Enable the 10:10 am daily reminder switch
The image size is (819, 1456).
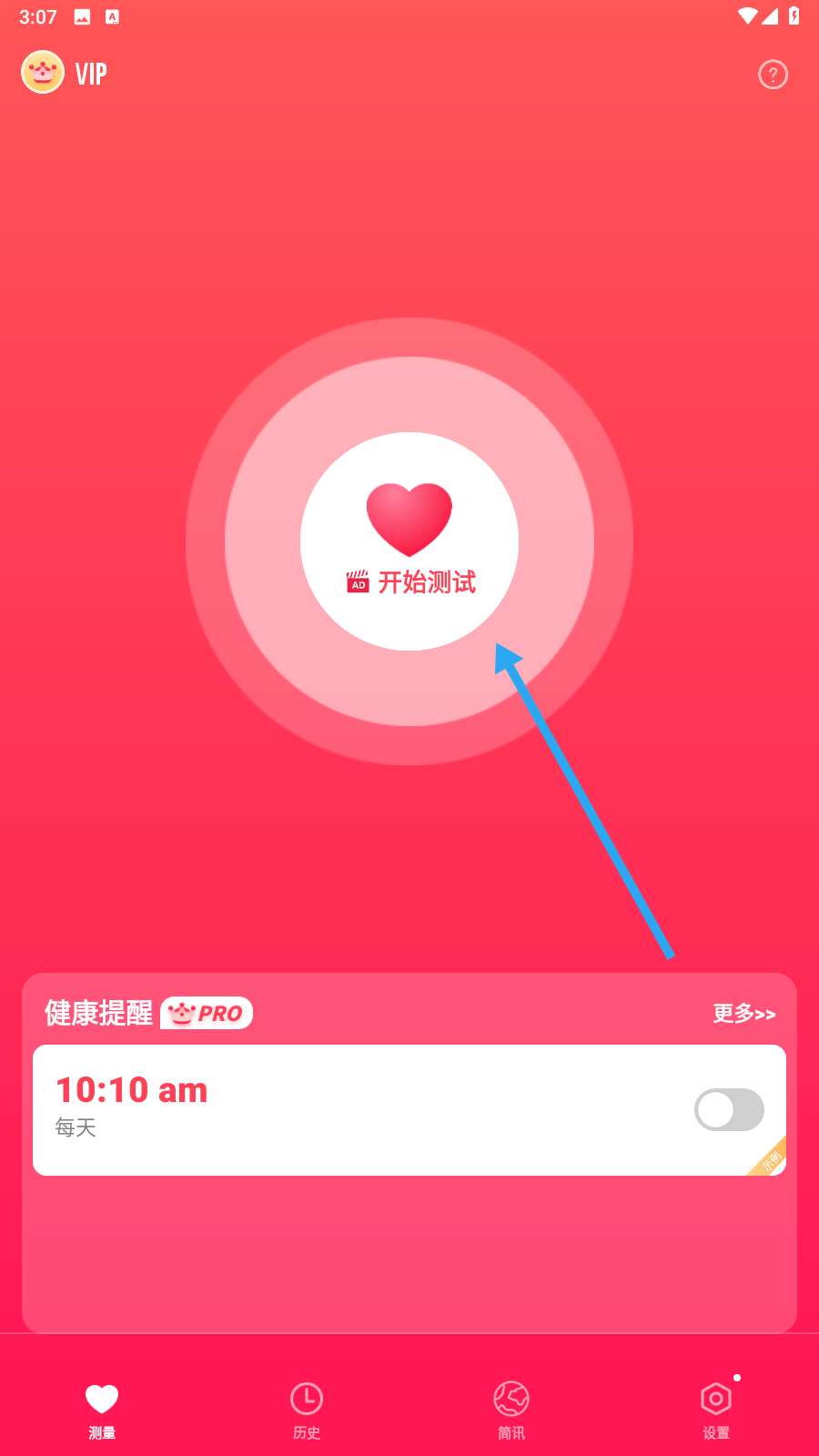(x=729, y=1109)
